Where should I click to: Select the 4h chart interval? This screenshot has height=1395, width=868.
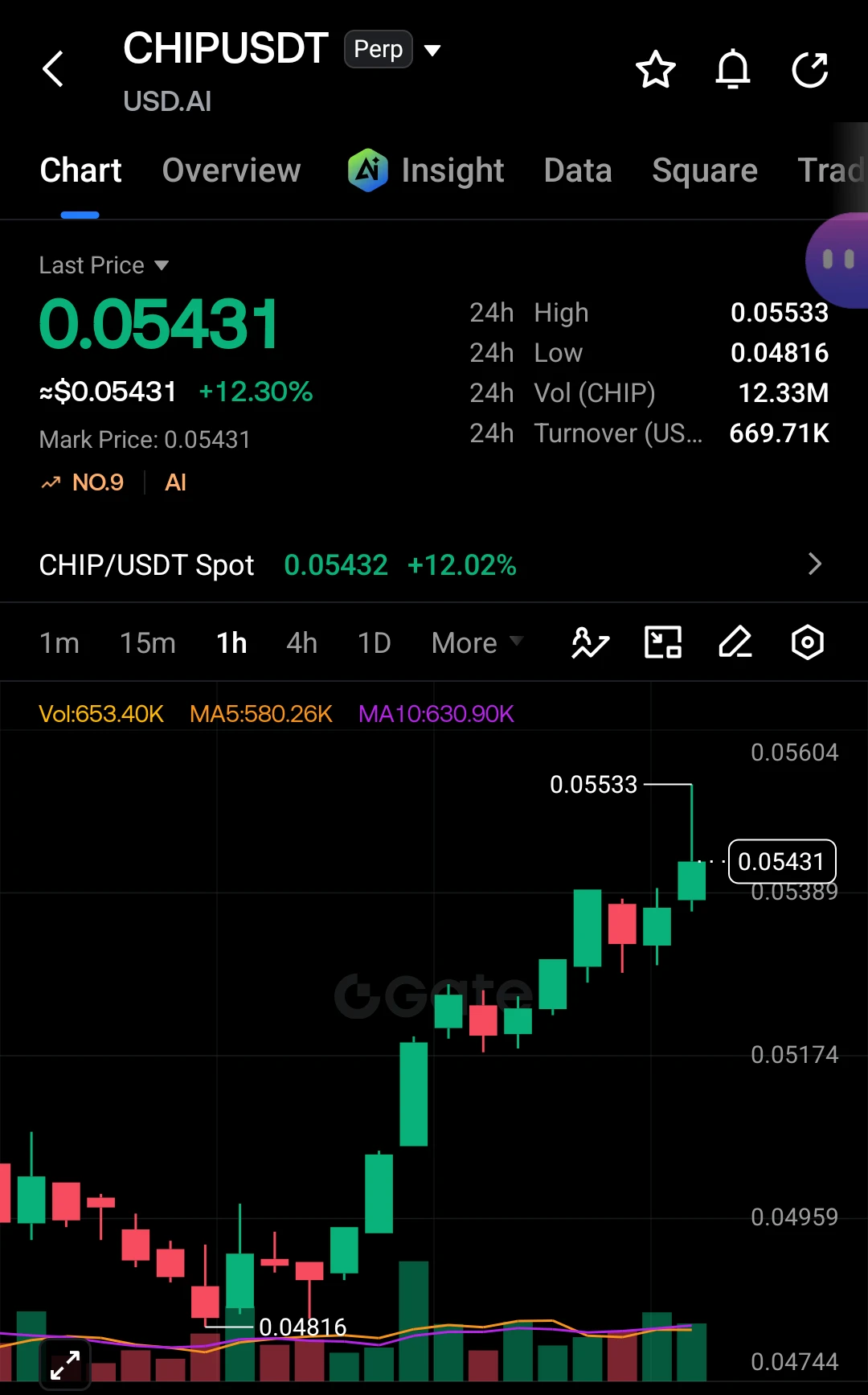[x=302, y=643]
